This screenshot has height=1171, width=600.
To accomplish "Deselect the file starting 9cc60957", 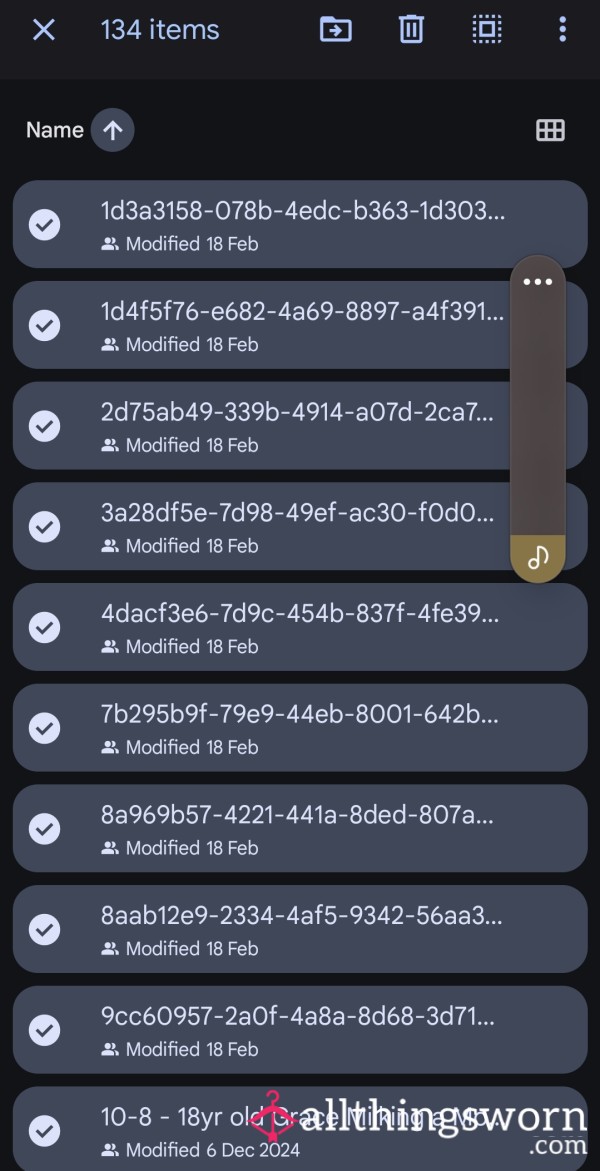I will [44, 1030].
